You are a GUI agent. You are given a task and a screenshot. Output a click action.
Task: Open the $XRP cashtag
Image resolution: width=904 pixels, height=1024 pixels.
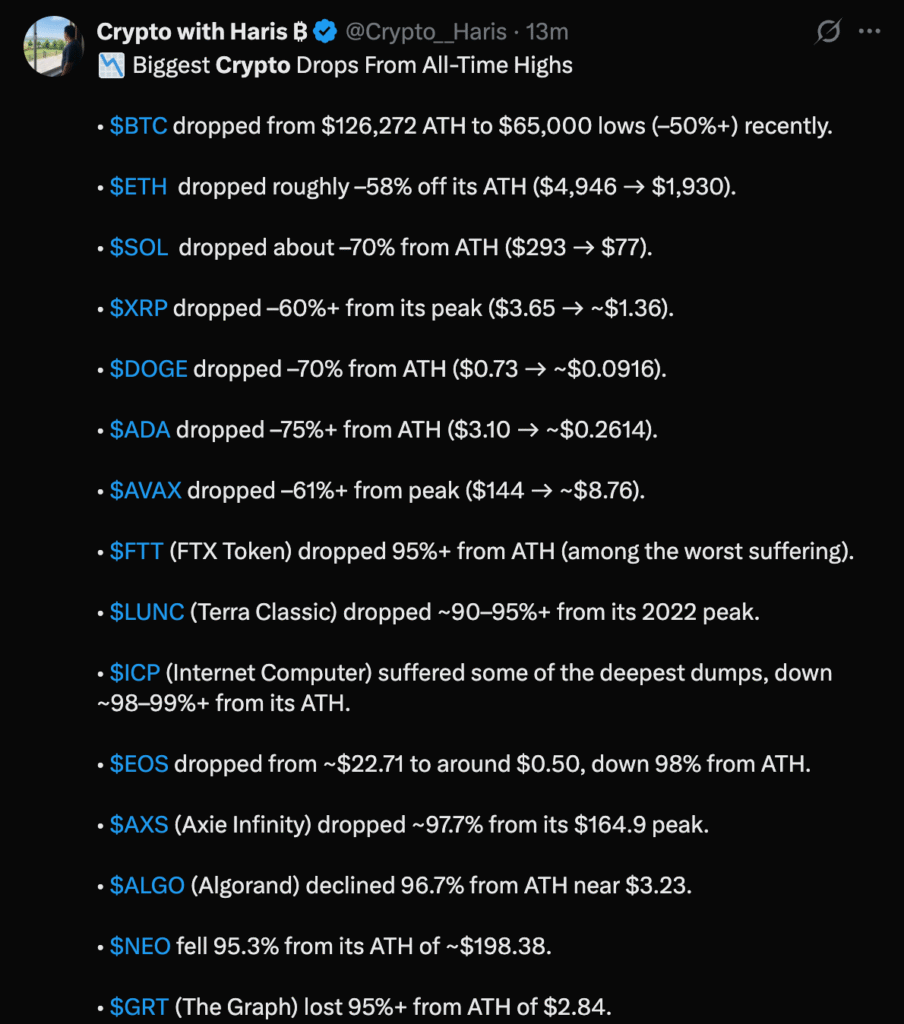[x=138, y=308]
